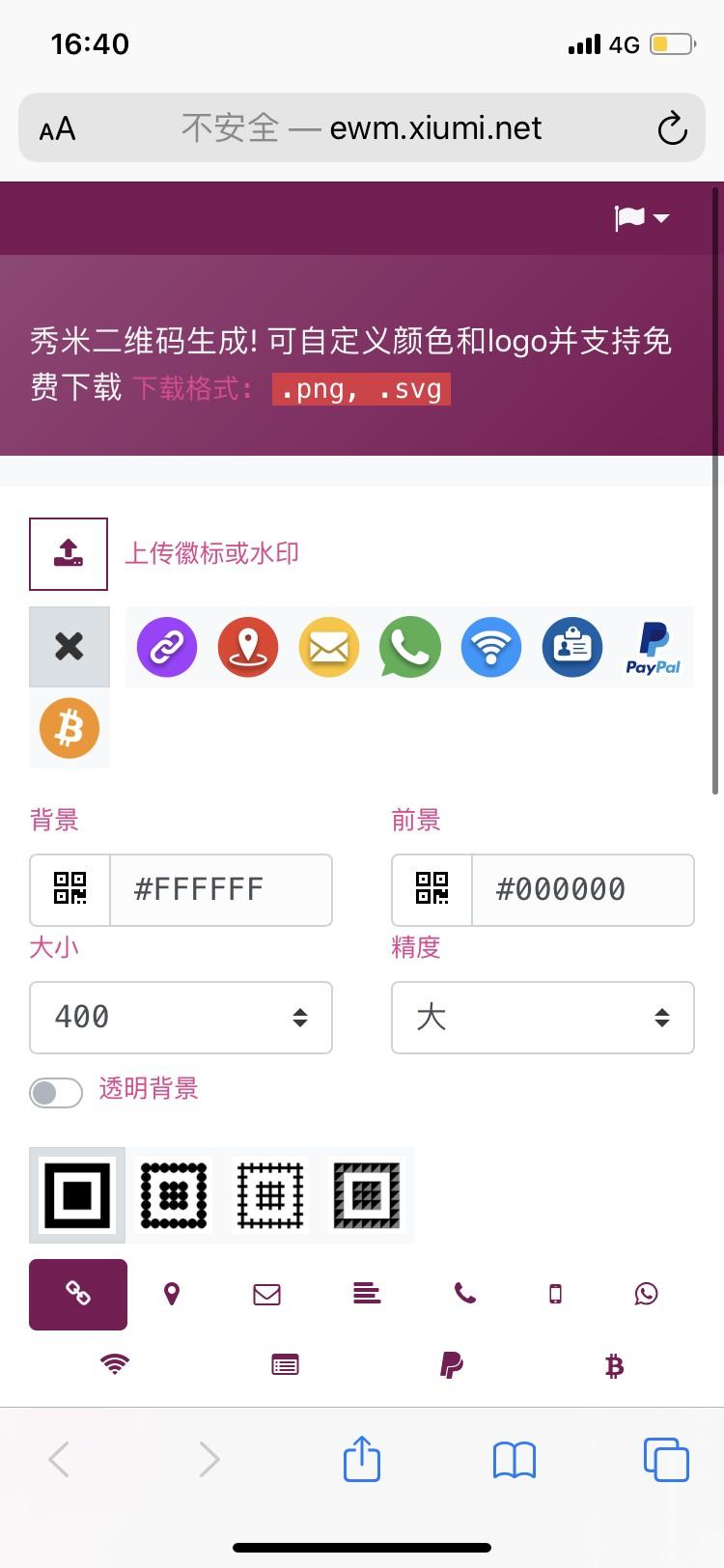Remove the logo with the X option

coord(69,647)
